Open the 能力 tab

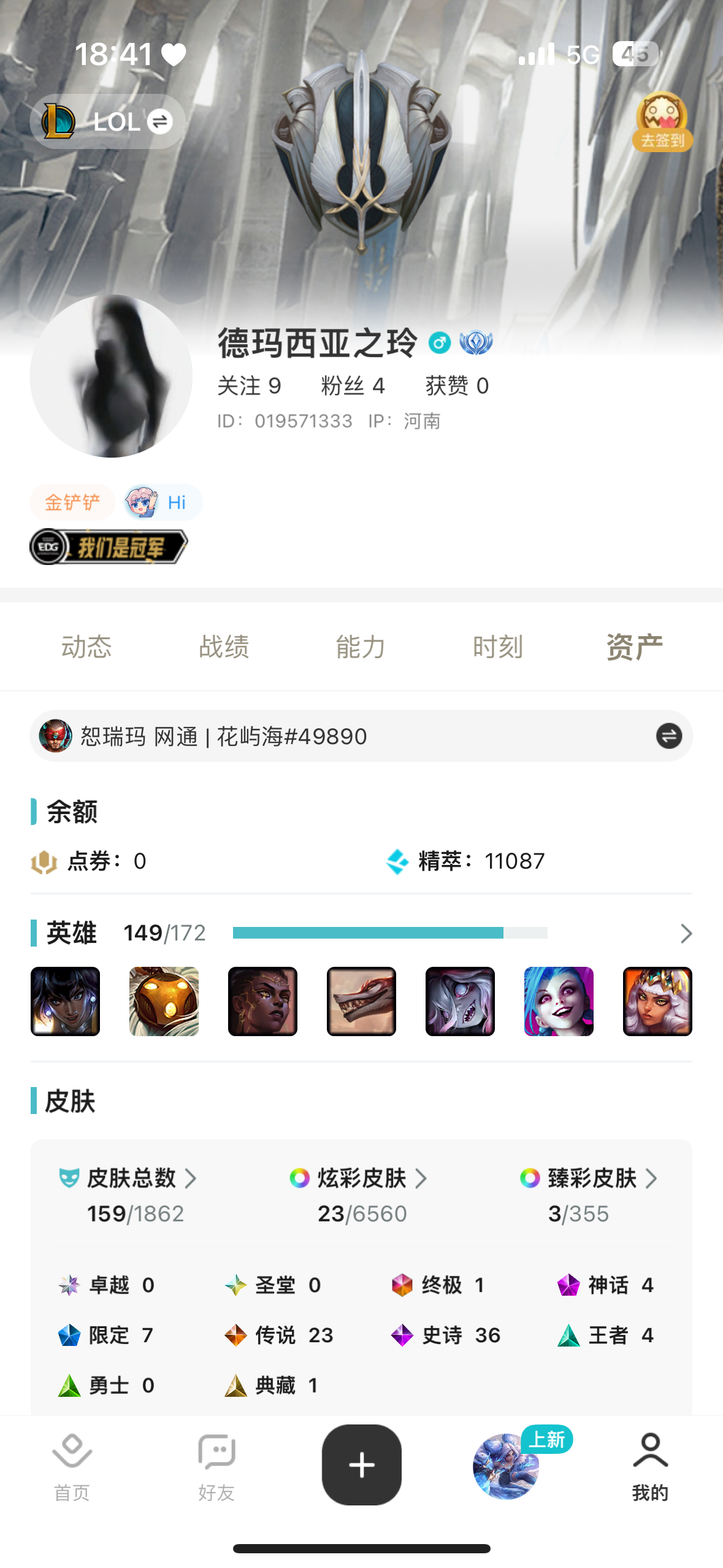click(361, 647)
